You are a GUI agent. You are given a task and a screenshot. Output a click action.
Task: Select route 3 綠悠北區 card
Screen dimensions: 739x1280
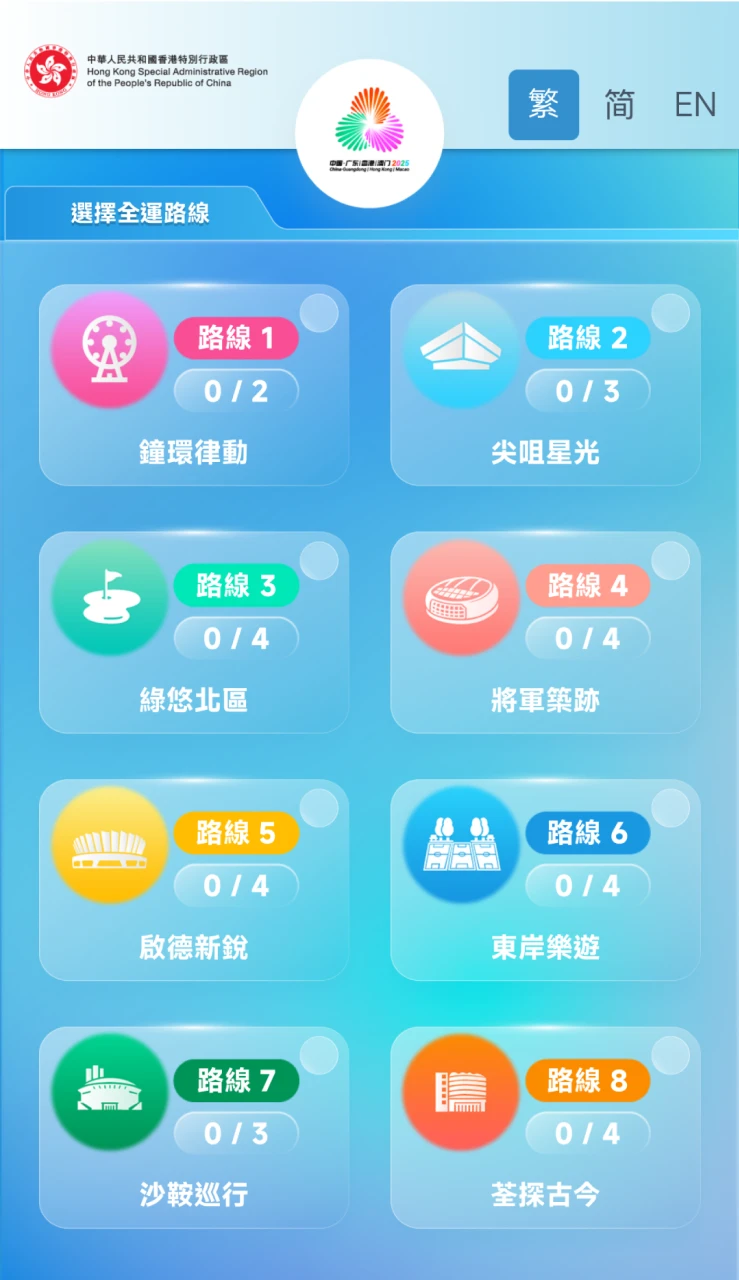click(x=194, y=632)
